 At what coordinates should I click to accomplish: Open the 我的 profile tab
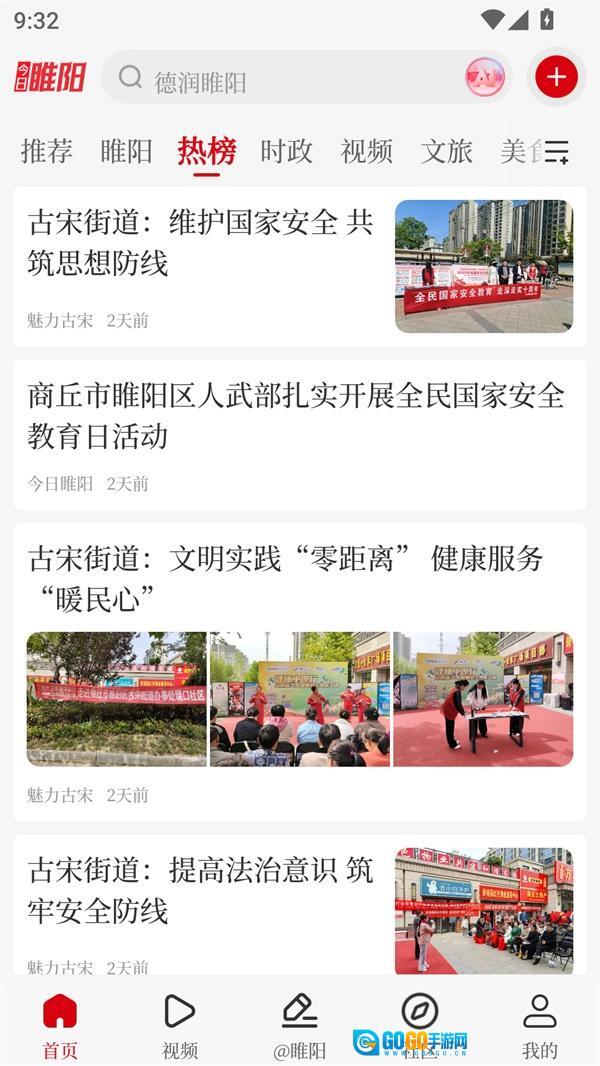[x=540, y=1025]
